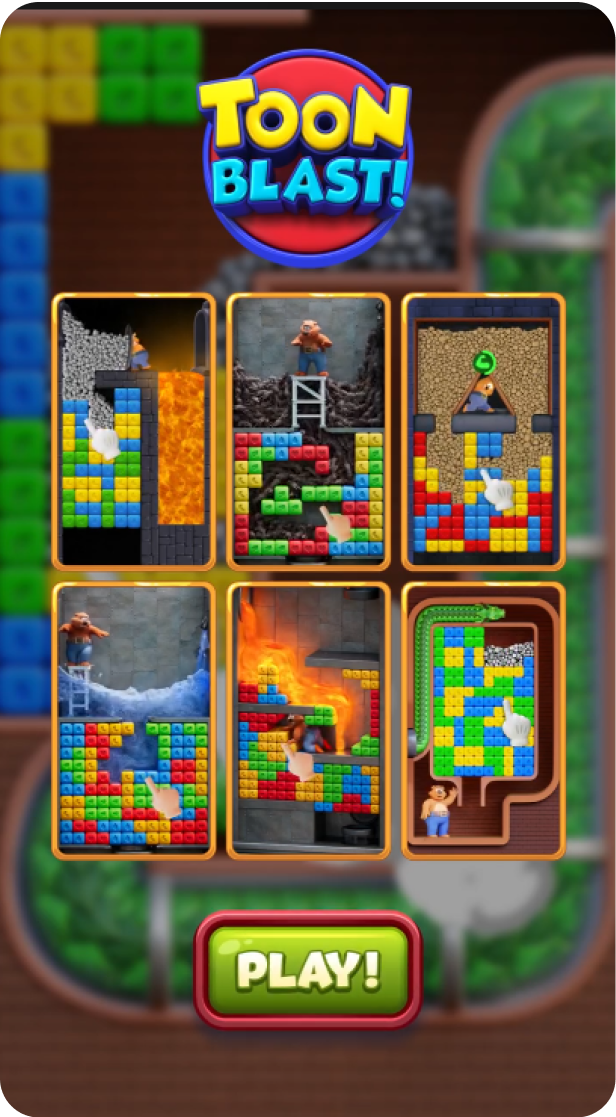Pick the icy snow level tile

[134, 720]
